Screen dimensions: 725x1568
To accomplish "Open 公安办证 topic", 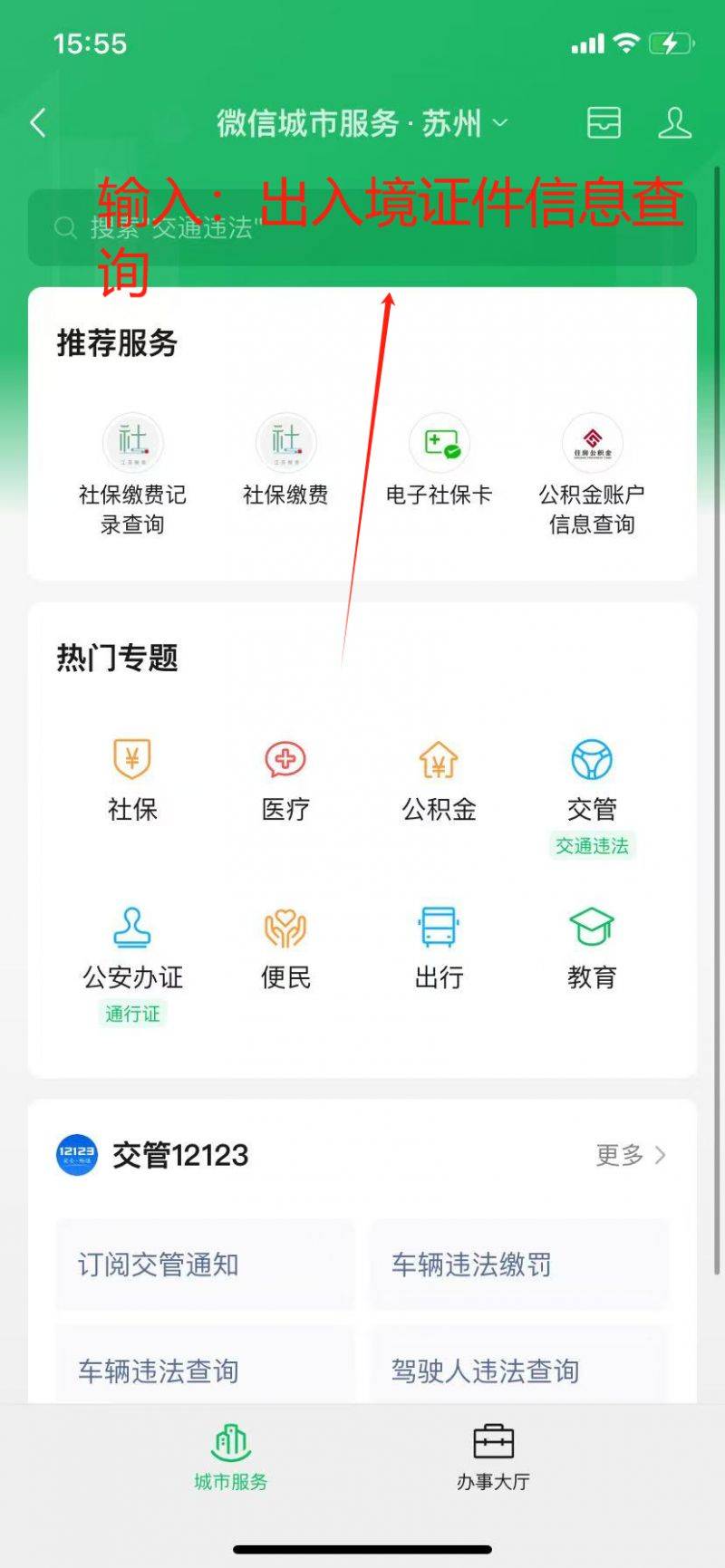I will (x=132, y=965).
